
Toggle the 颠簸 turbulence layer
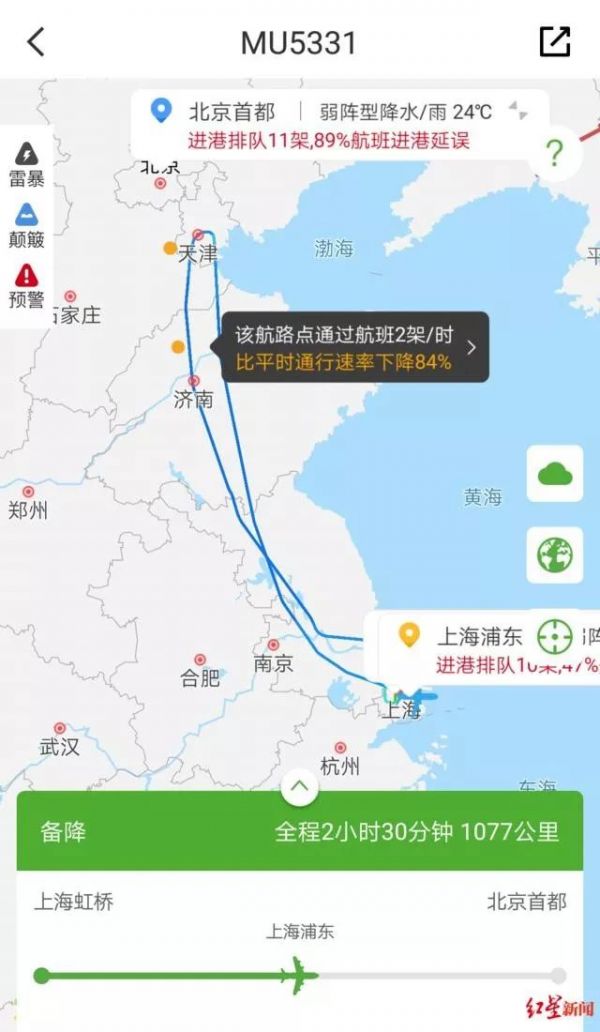coord(26,225)
